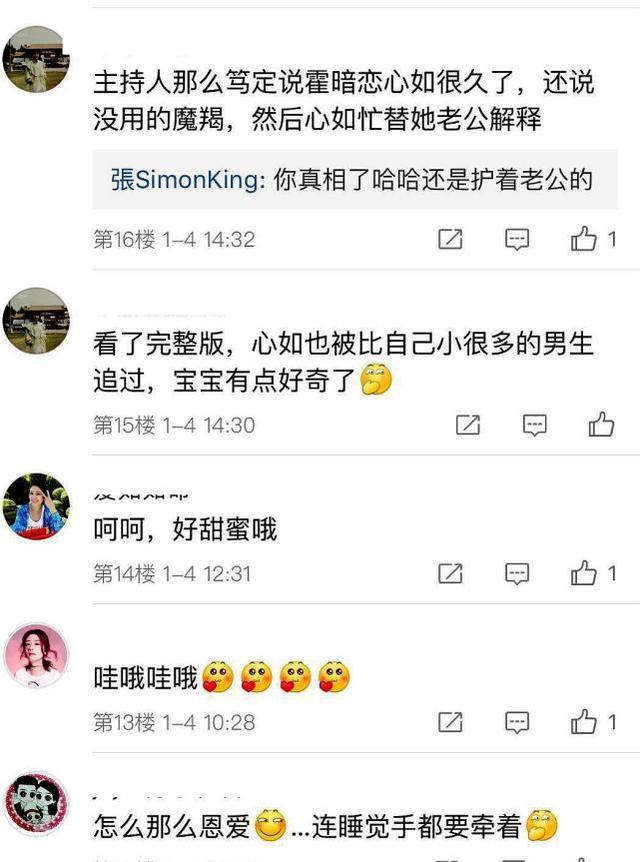This screenshot has width=640, height=862.
Task: Open the floor 16 commenter's avatar
Action: tap(36, 60)
